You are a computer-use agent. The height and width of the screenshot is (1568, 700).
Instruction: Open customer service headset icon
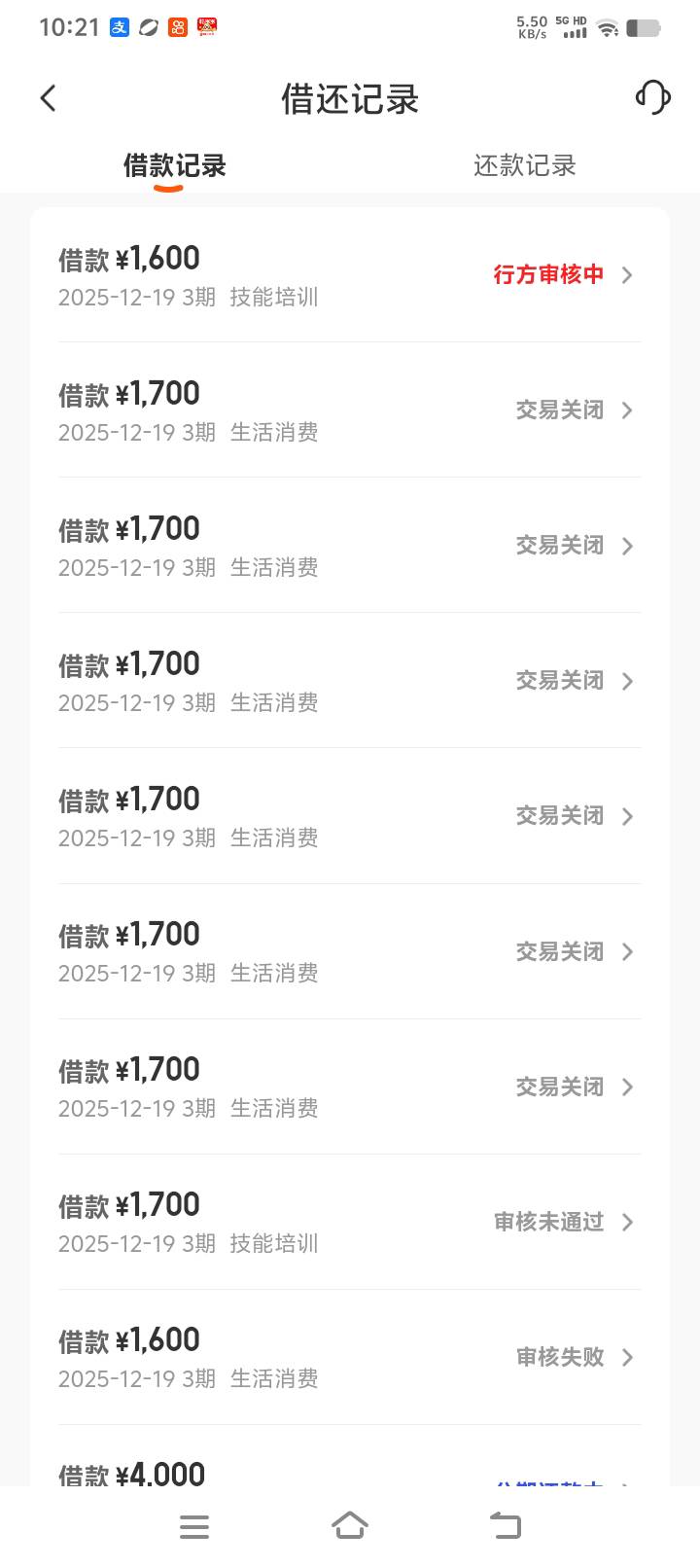pyautogui.click(x=652, y=97)
